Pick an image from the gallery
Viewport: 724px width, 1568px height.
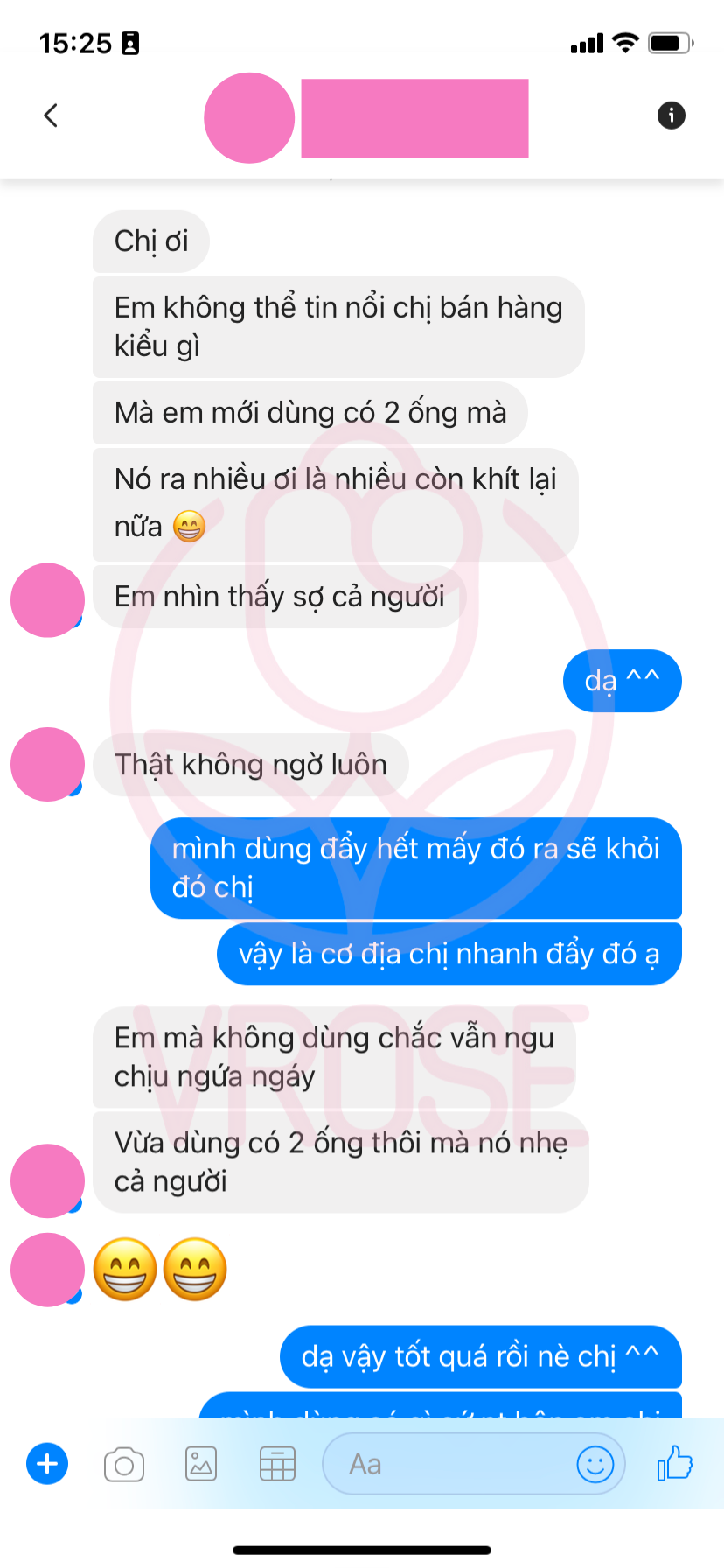pos(201,1464)
